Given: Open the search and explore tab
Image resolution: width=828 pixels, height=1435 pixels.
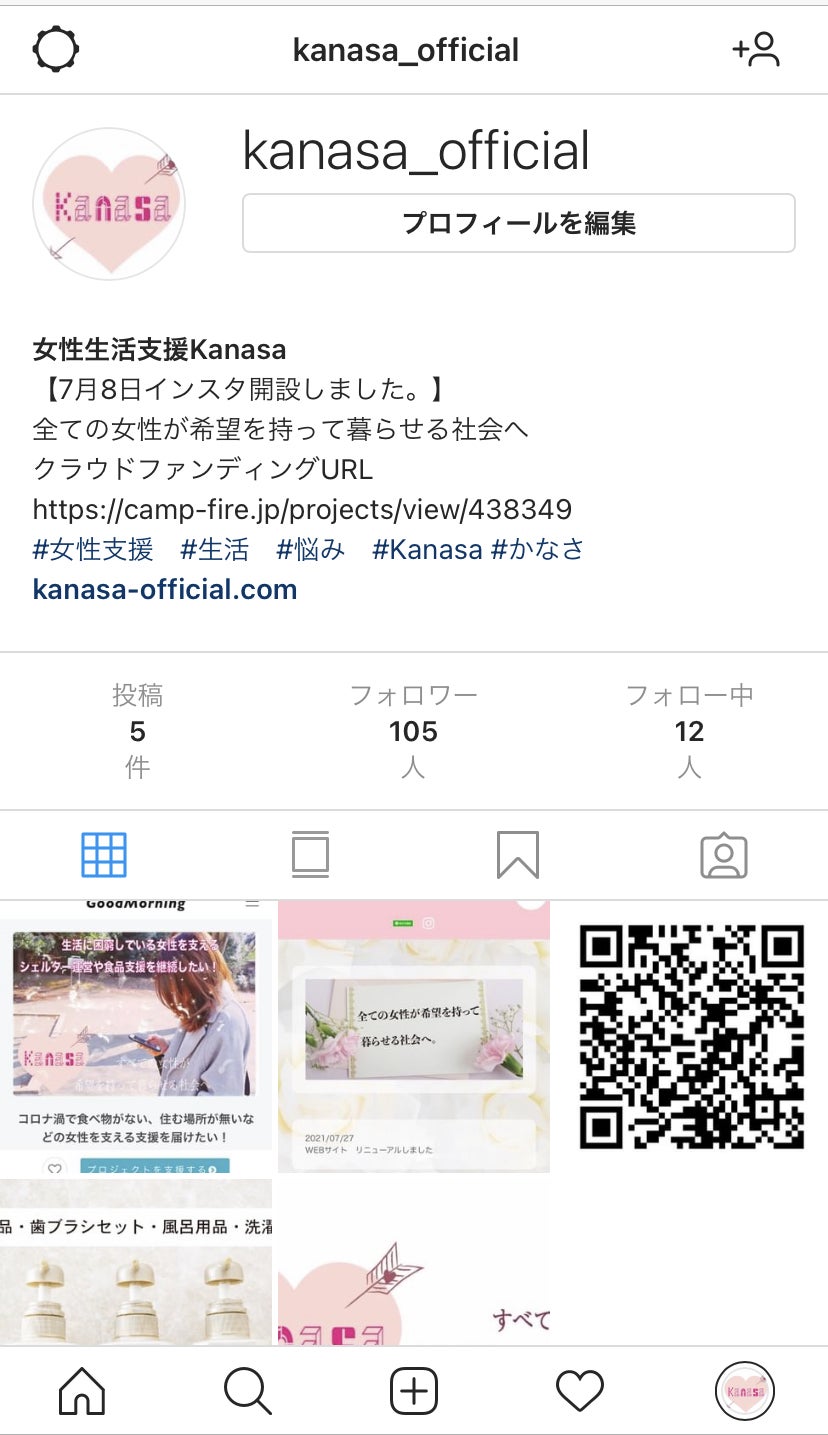Looking at the screenshot, I should pyautogui.click(x=247, y=1390).
